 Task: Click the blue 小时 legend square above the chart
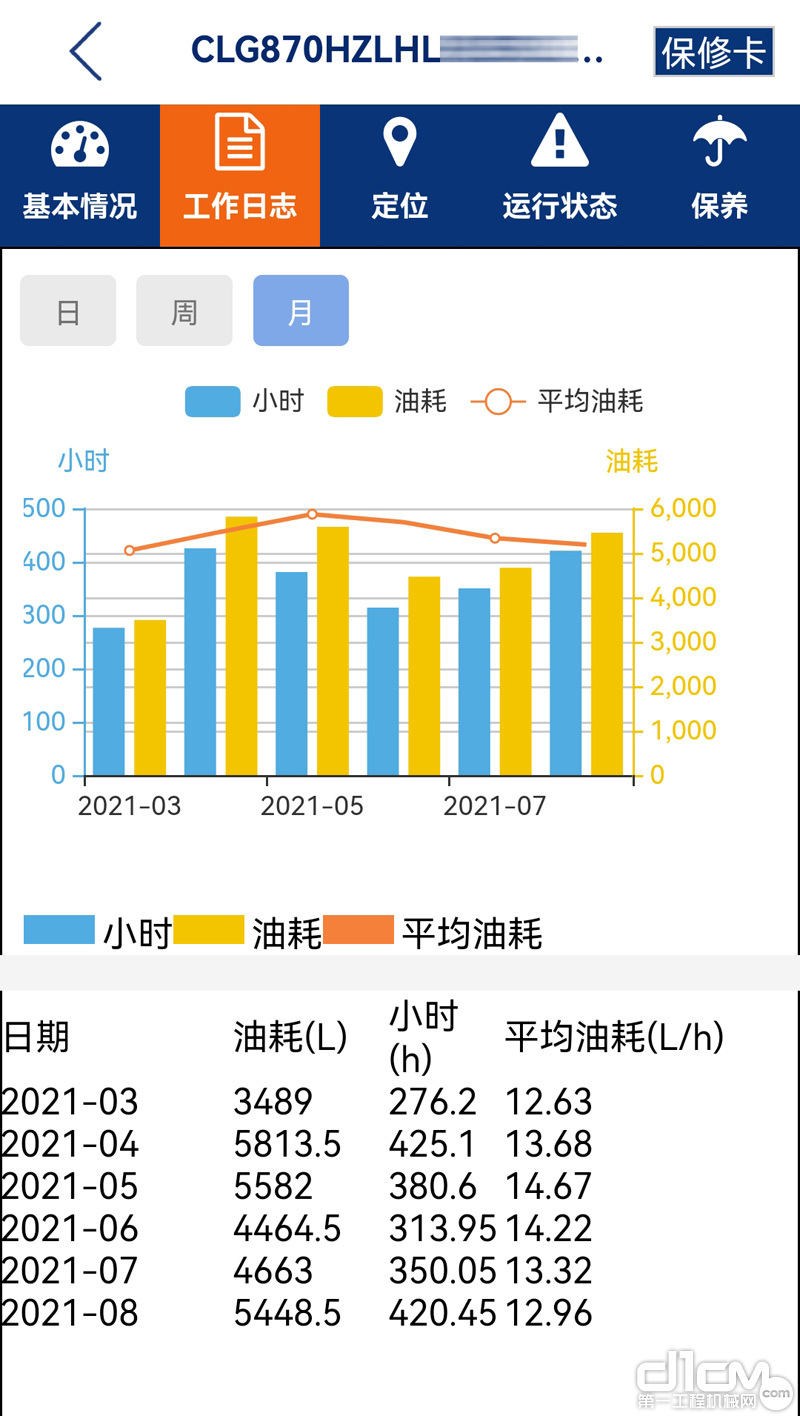[x=211, y=401]
